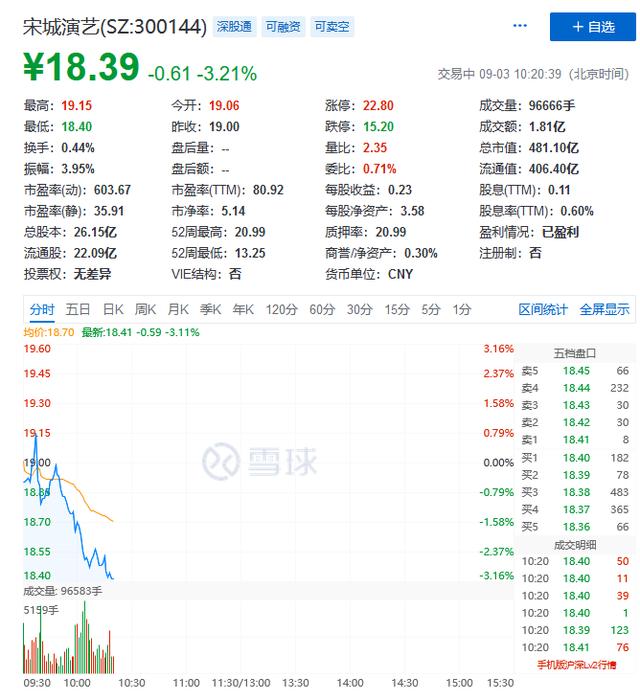View the 60分 minute chart

click(x=322, y=309)
